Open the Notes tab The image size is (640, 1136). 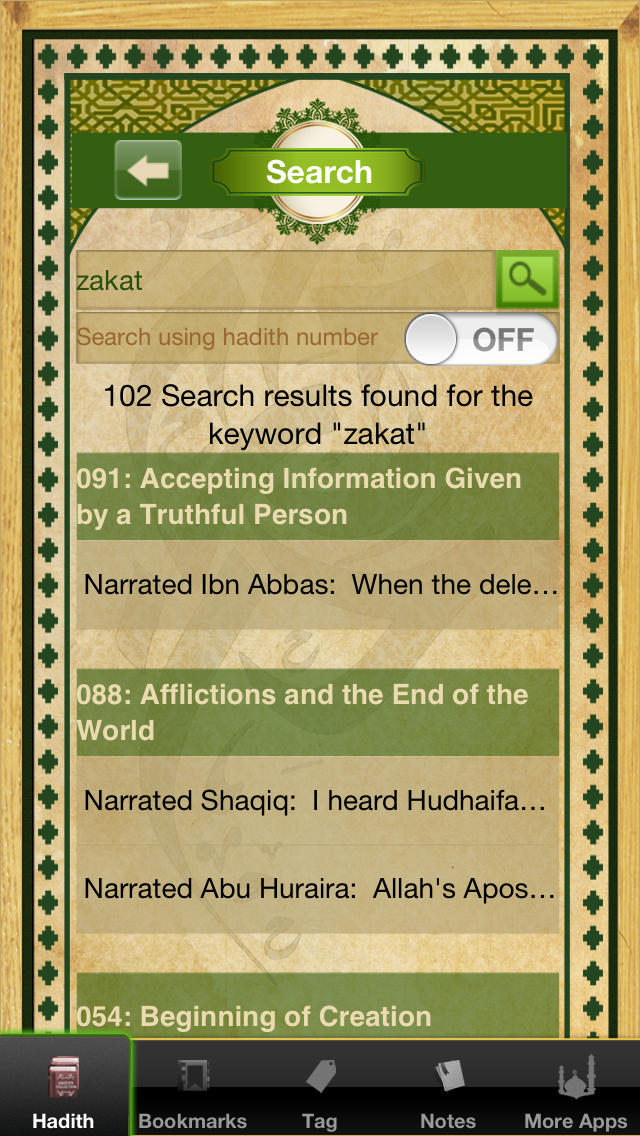[447, 1089]
